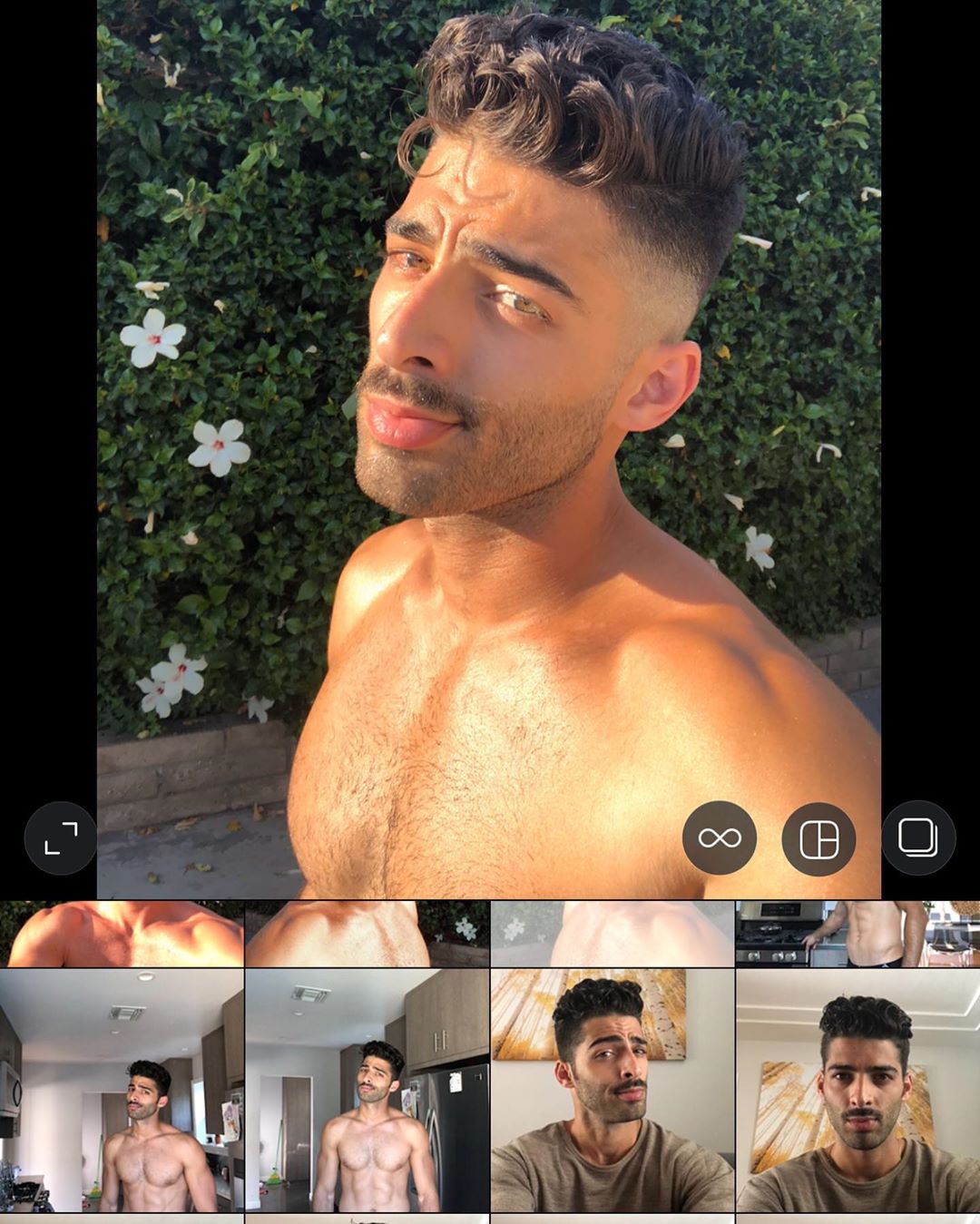Open the Boomerang infinity option

(x=720, y=838)
